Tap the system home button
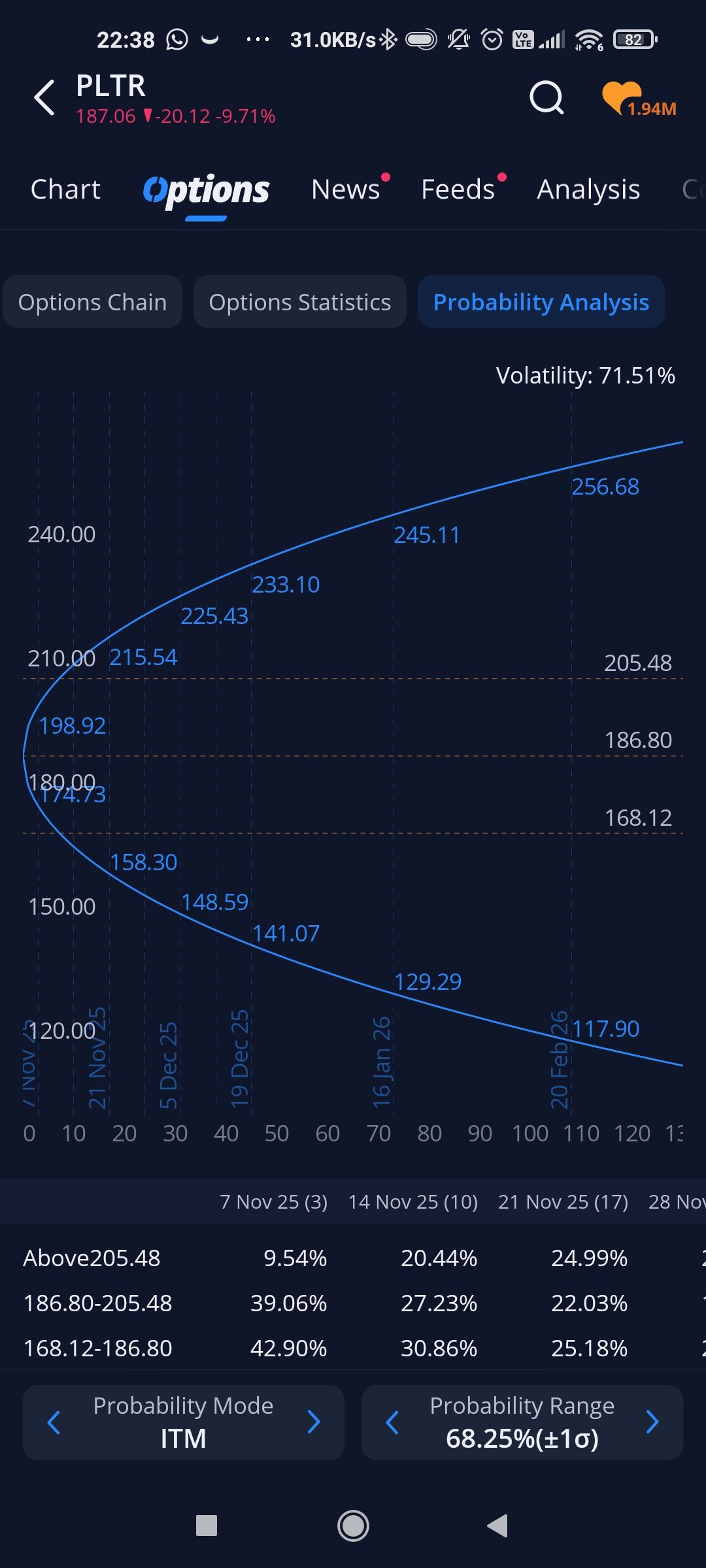Image resolution: width=706 pixels, height=1568 pixels. coord(353,1526)
